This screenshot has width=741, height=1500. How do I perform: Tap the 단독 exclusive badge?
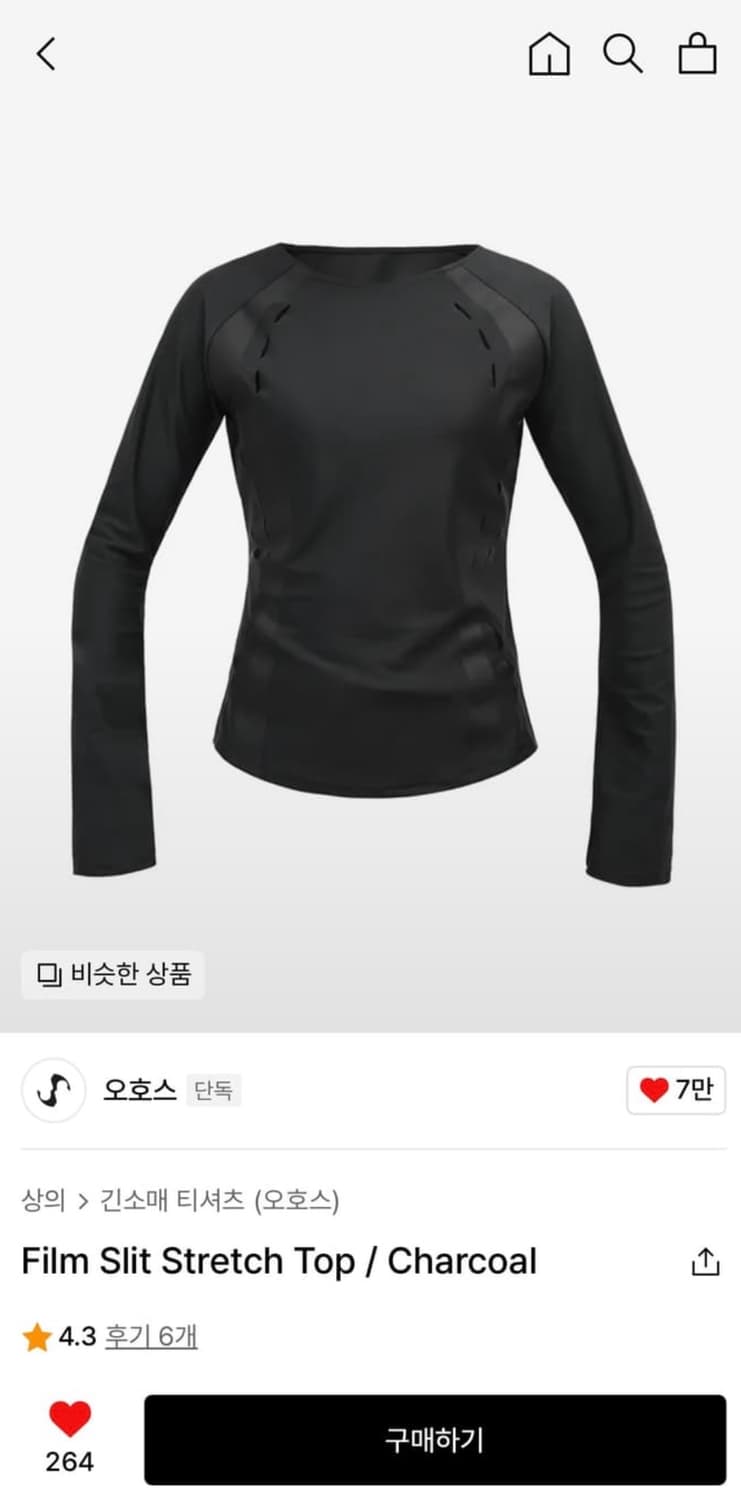tap(215, 1092)
